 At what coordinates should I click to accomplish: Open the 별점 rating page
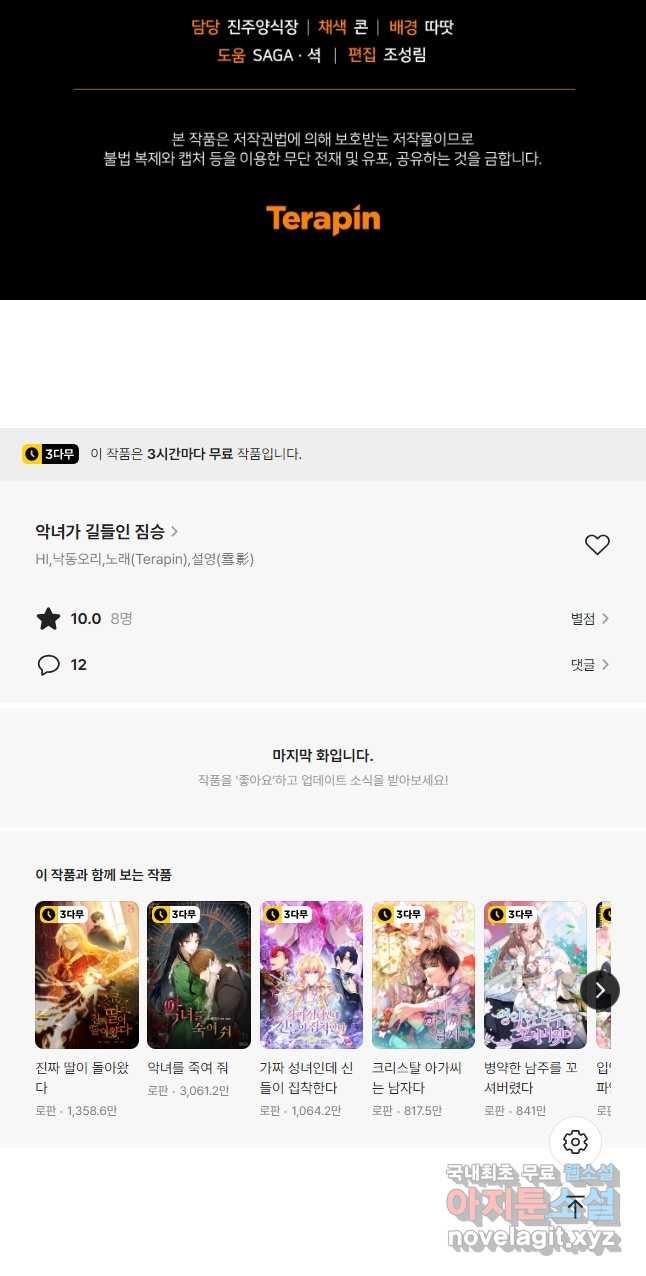coord(589,619)
